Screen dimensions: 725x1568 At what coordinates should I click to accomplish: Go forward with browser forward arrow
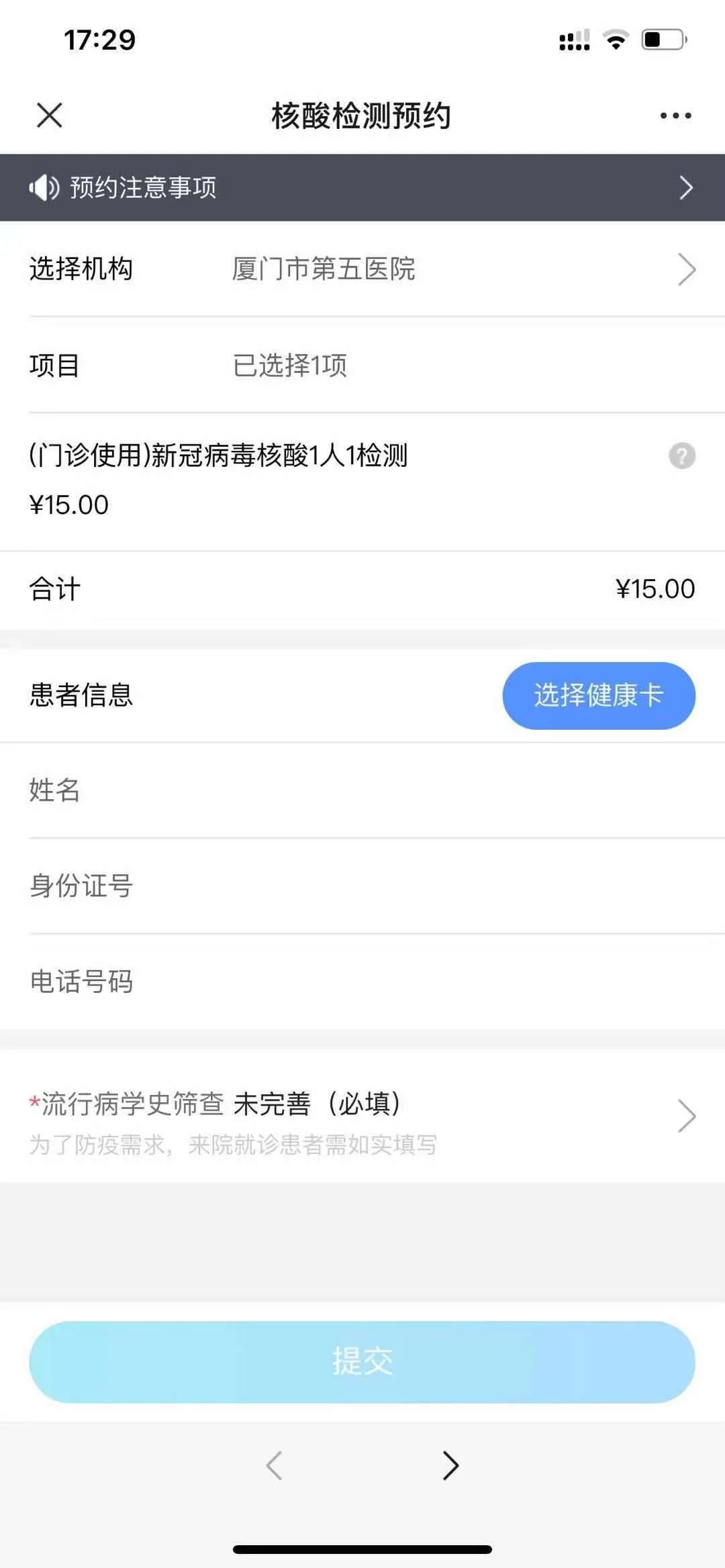tap(451, 1465)
